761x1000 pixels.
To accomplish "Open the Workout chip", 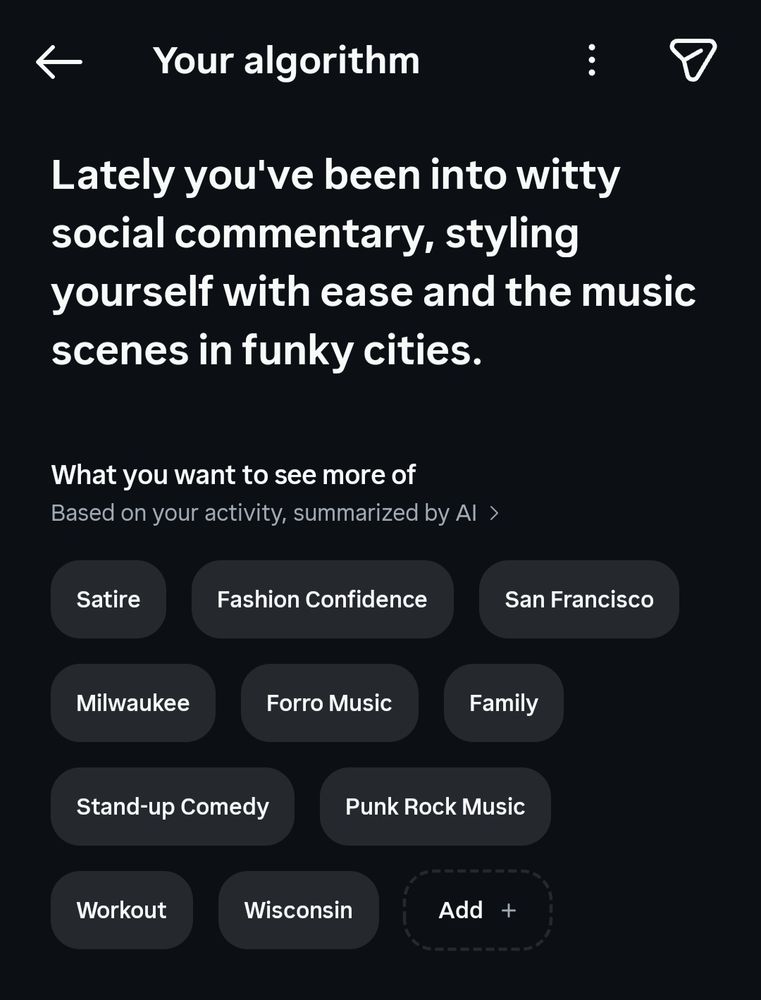I will click(121, 910).
